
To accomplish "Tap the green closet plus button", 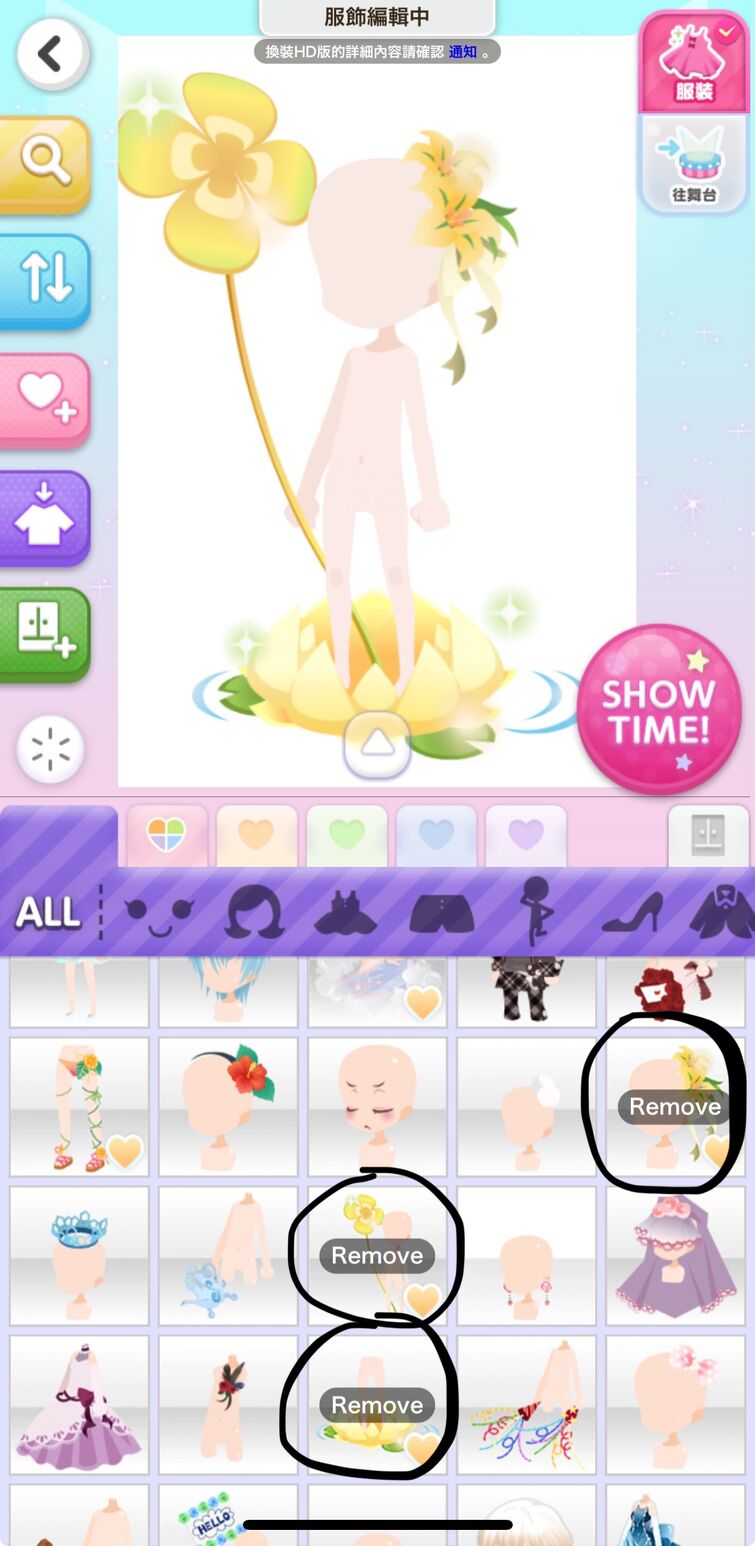I will point(45,633).
